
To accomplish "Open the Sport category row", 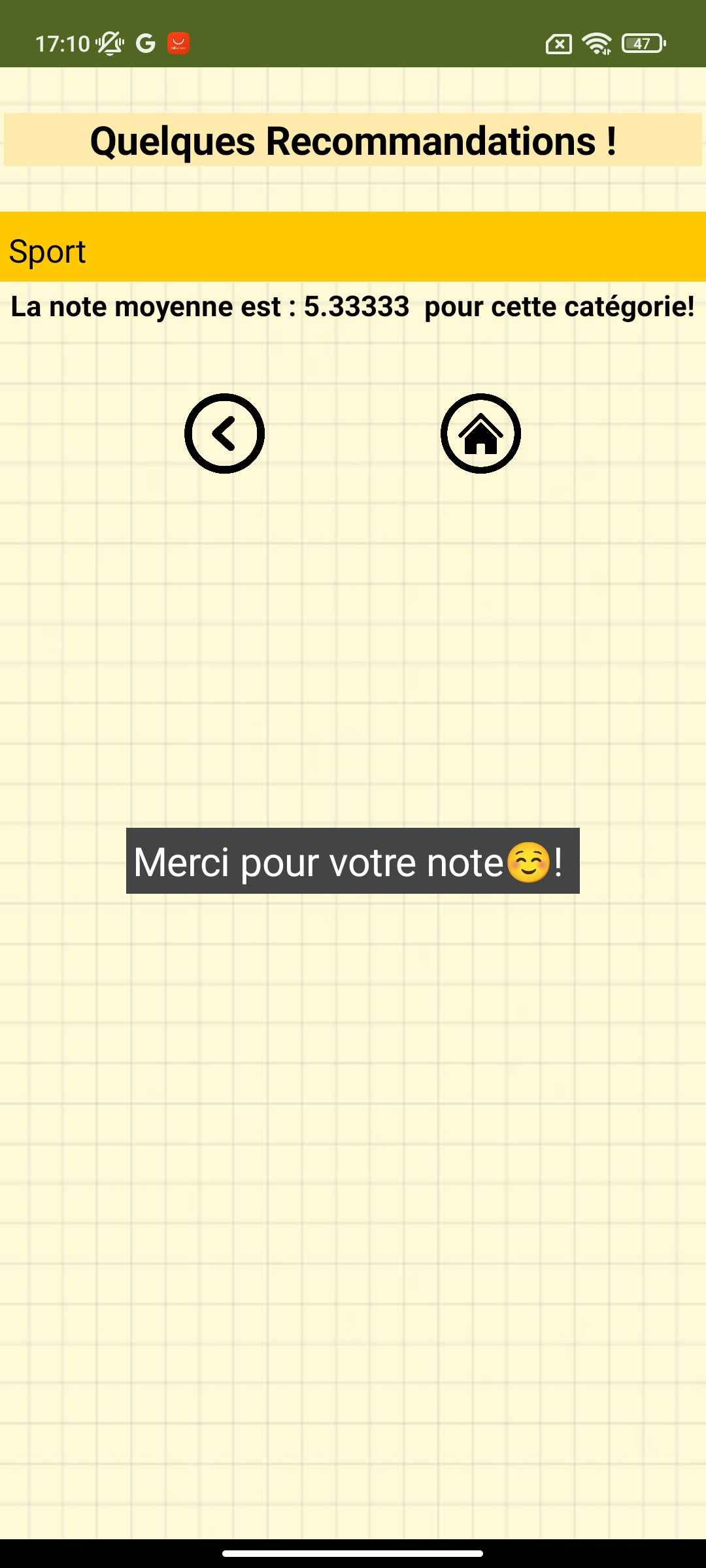I will 353,247.
